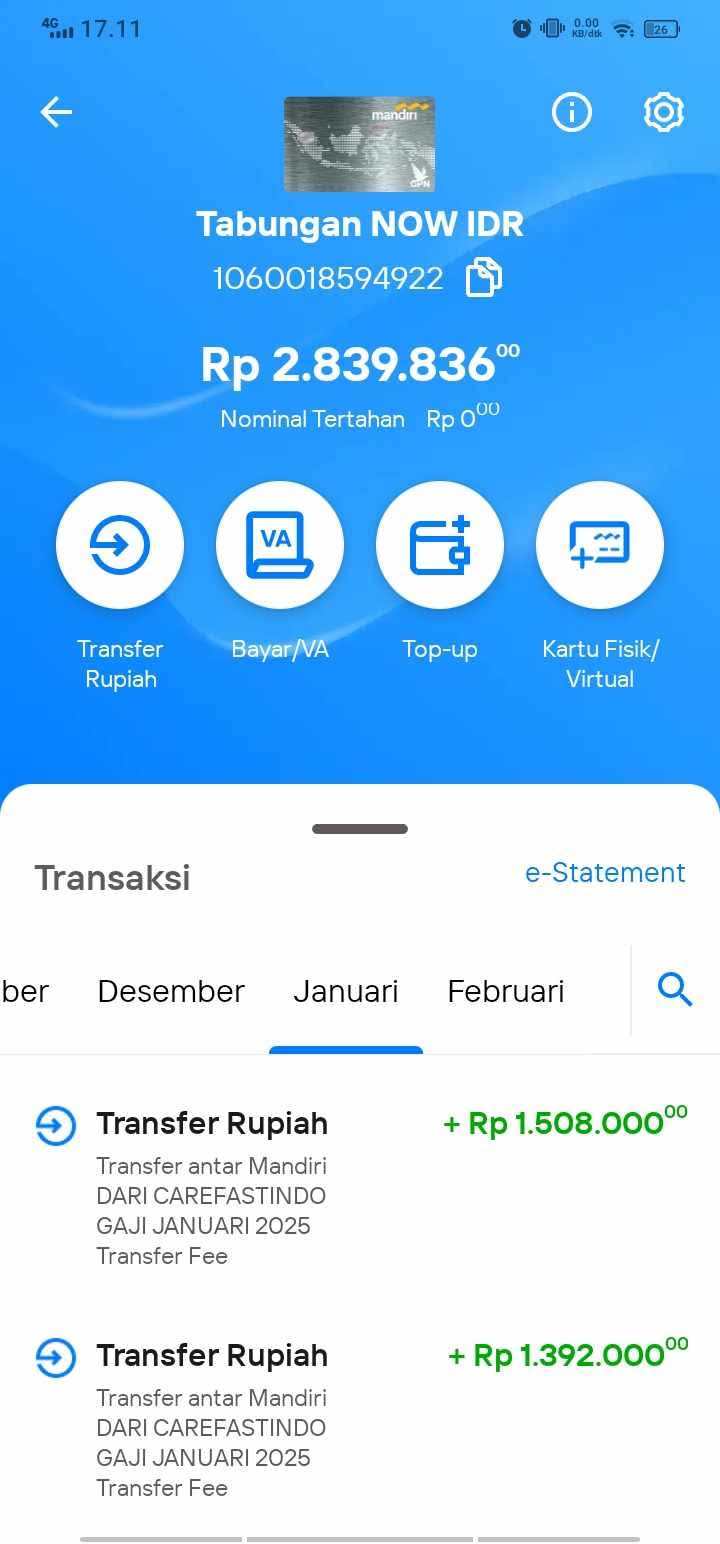Switch to the Desember tab
Image resolution: width=720 pixels, height=1544 pixels.
pos(171,992)
